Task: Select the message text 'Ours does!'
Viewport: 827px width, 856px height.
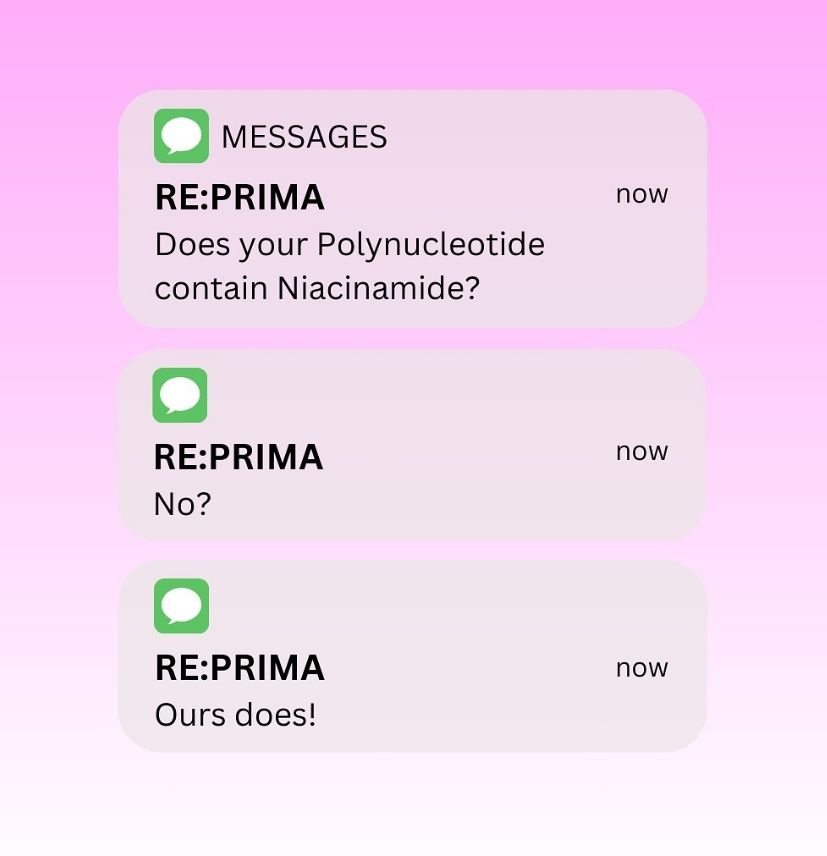Action: (237, 714)
